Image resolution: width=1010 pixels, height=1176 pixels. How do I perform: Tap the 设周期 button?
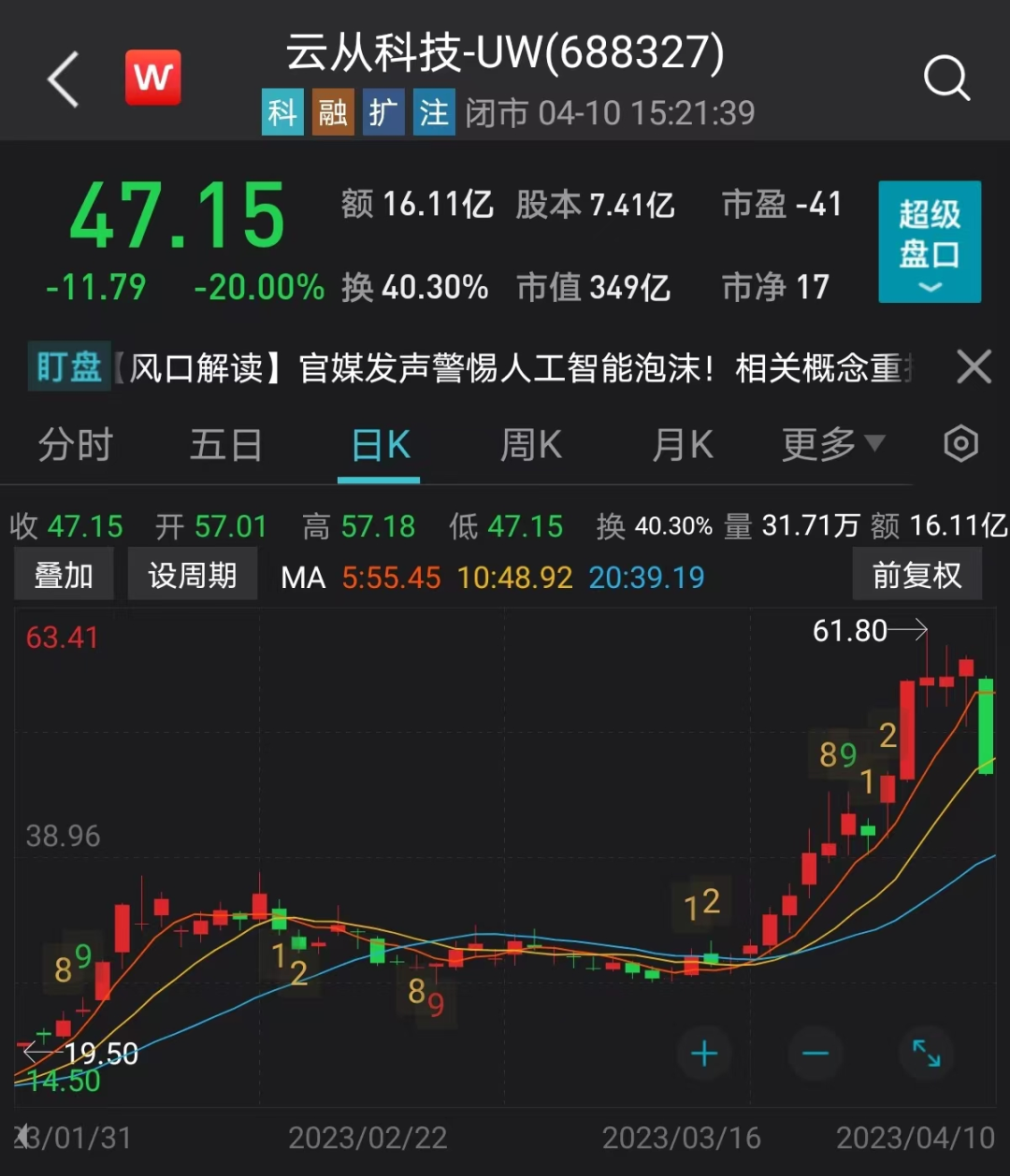[192, 575]
